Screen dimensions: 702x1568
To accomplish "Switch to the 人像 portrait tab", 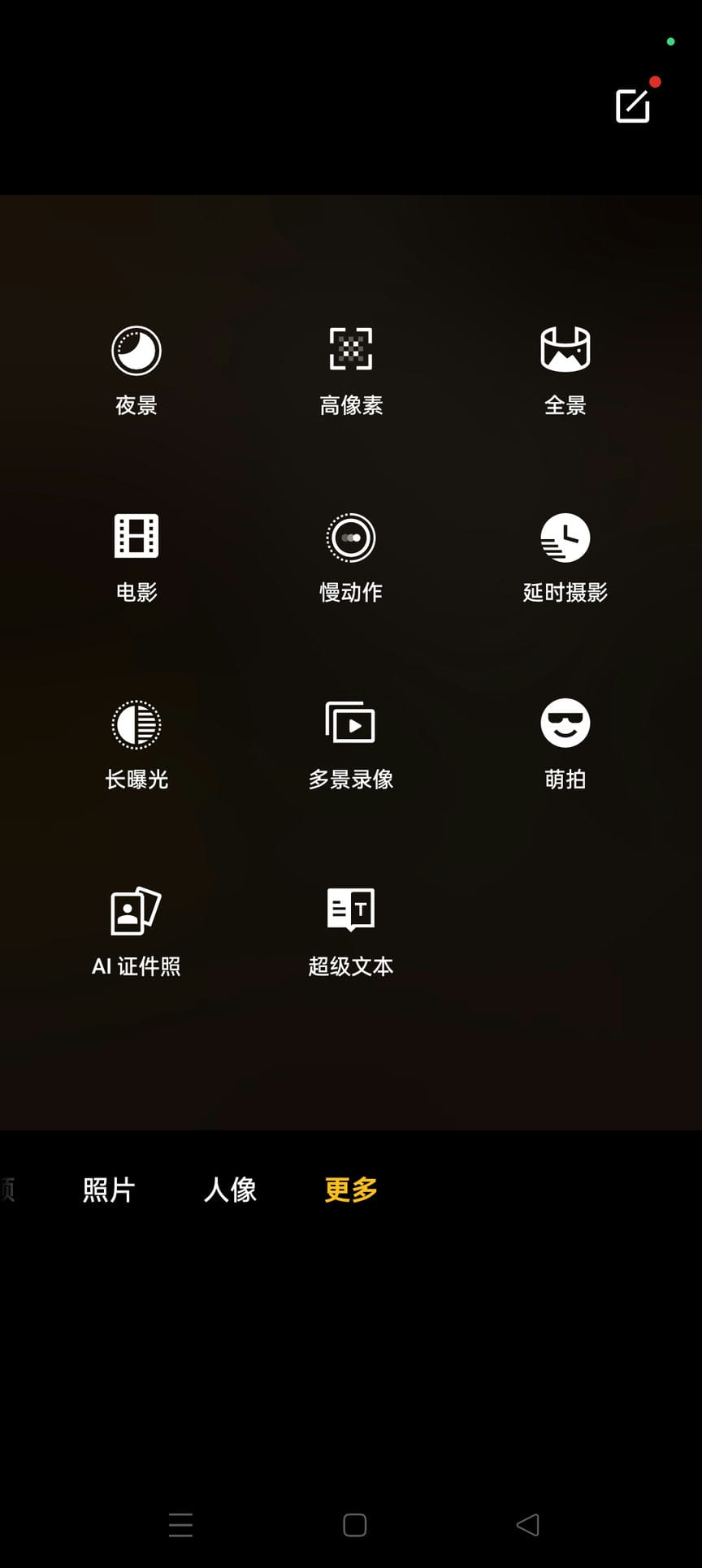I will click(230, 1190).
